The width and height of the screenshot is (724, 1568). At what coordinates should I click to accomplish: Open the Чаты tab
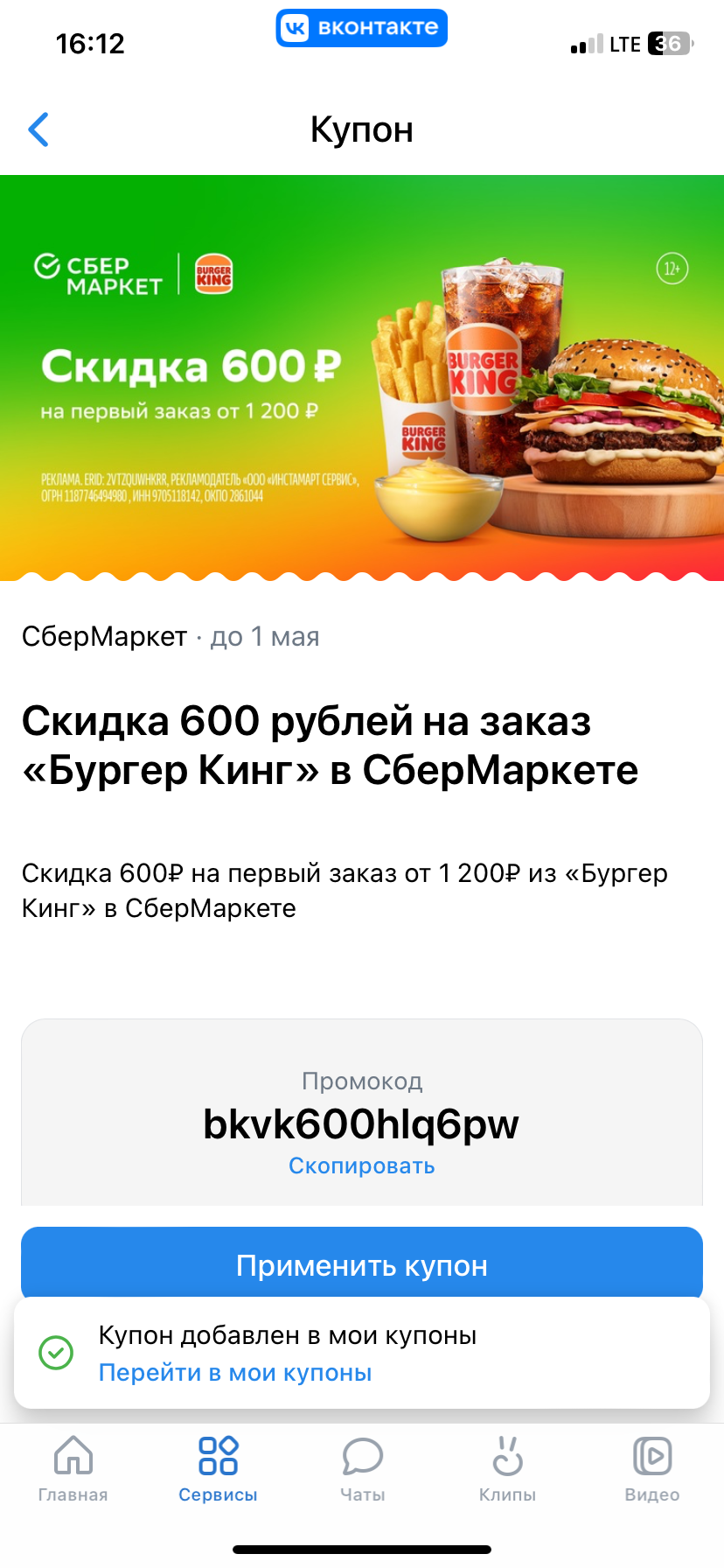(362, 1470)
